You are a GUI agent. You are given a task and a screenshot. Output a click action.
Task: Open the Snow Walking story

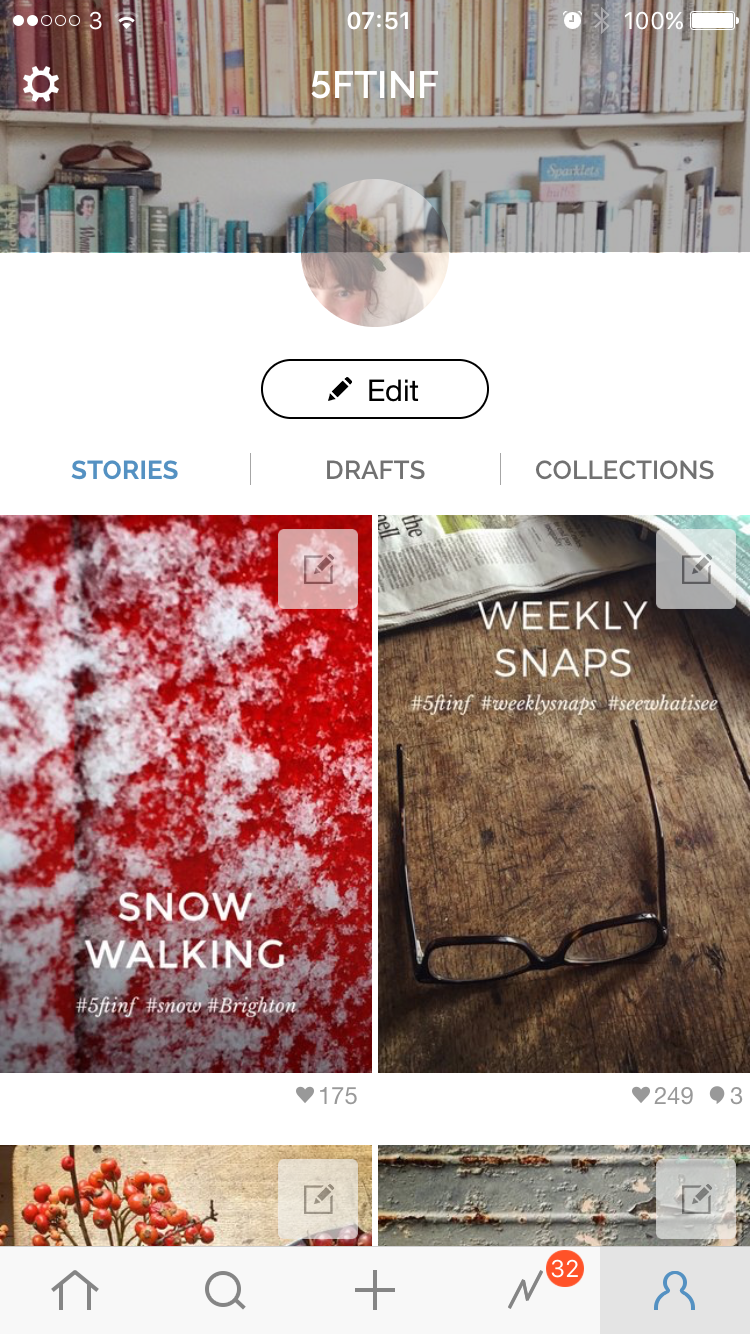(186, 794)
